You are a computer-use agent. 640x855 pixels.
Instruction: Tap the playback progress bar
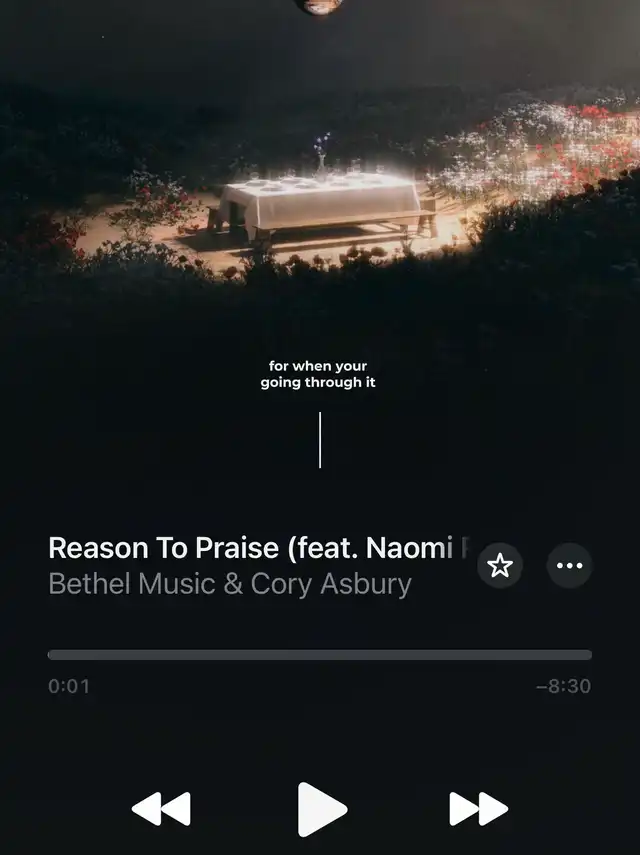(320, 655)
